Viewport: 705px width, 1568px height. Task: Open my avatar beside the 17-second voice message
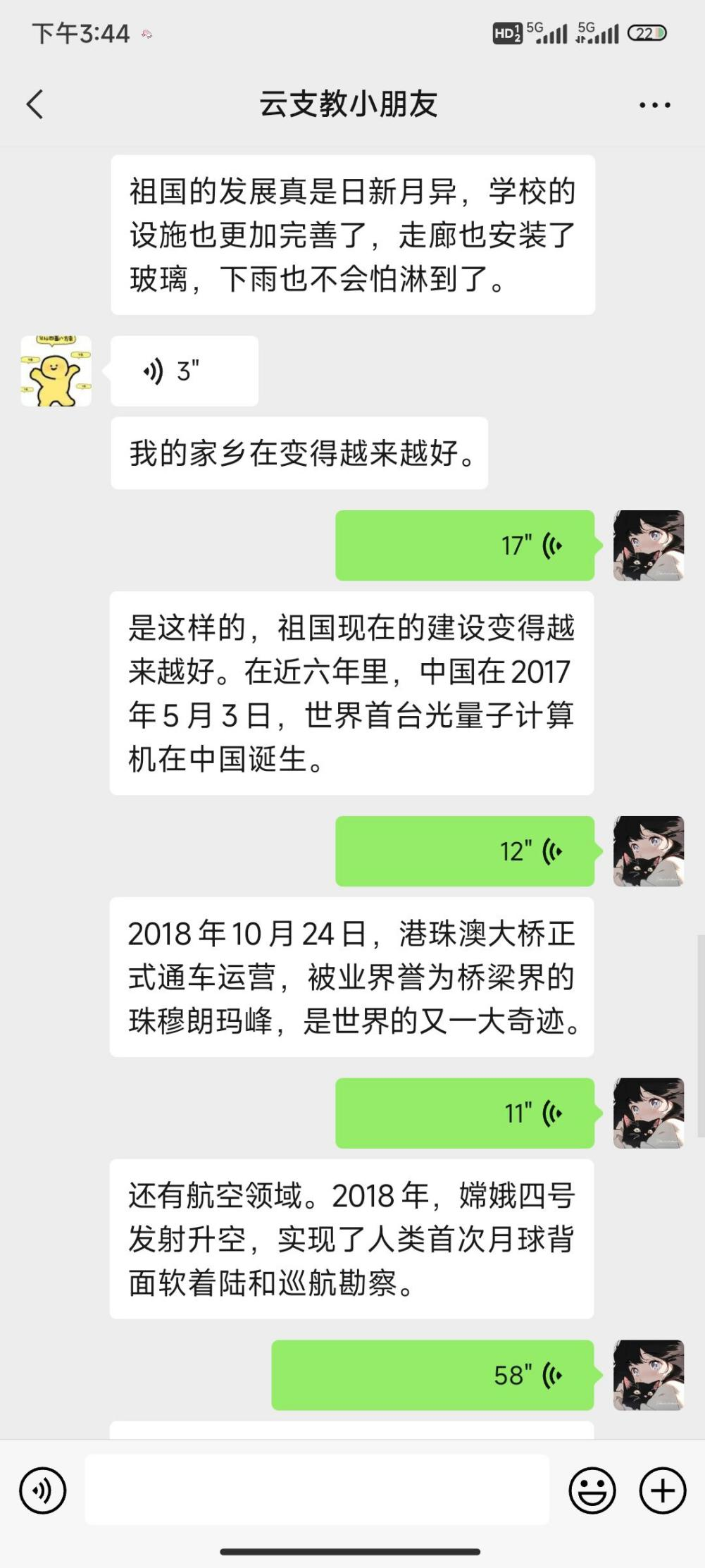coord(649,545)
